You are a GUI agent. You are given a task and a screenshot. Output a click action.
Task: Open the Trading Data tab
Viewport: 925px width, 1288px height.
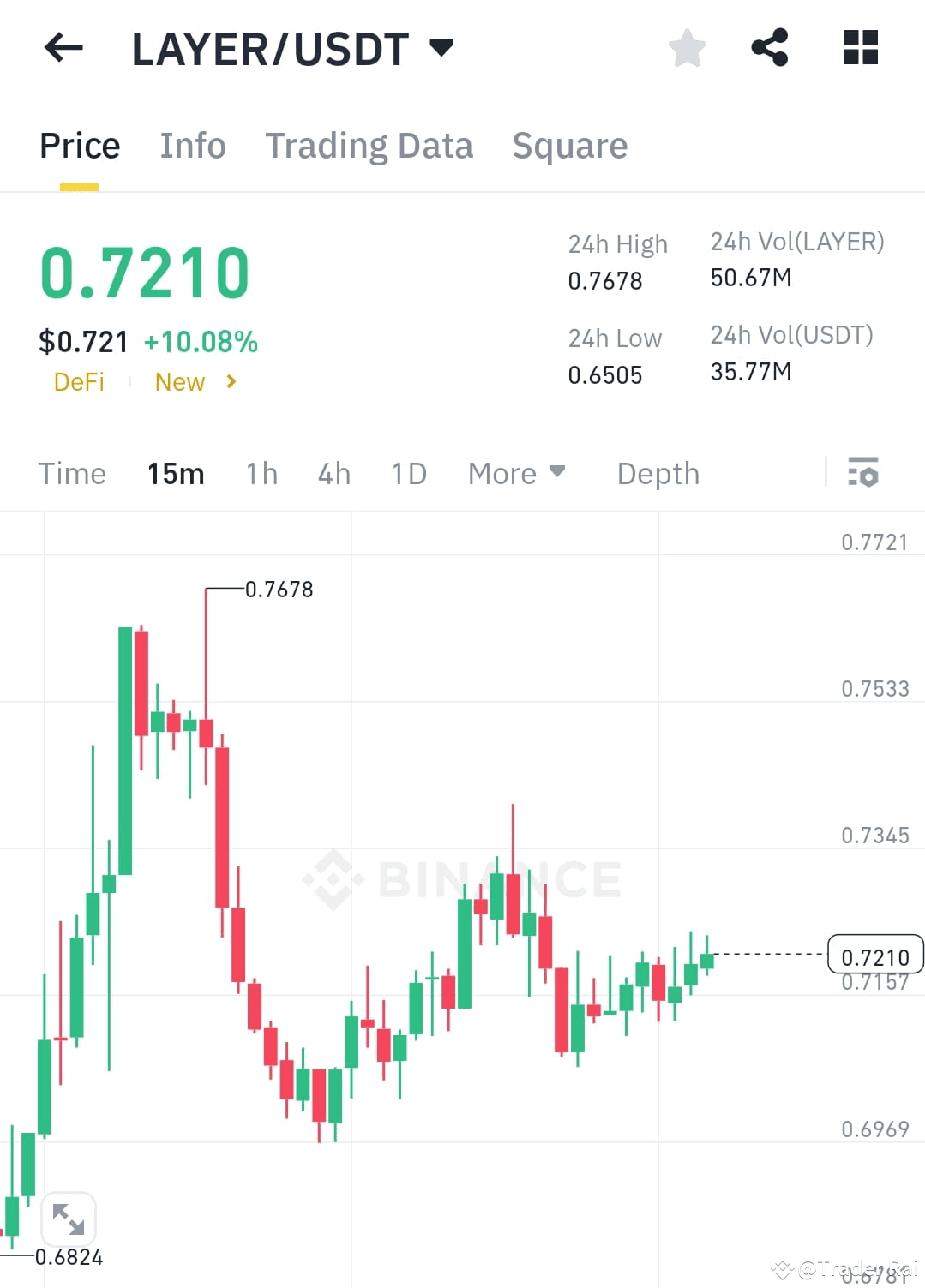[x=369, y=145]
